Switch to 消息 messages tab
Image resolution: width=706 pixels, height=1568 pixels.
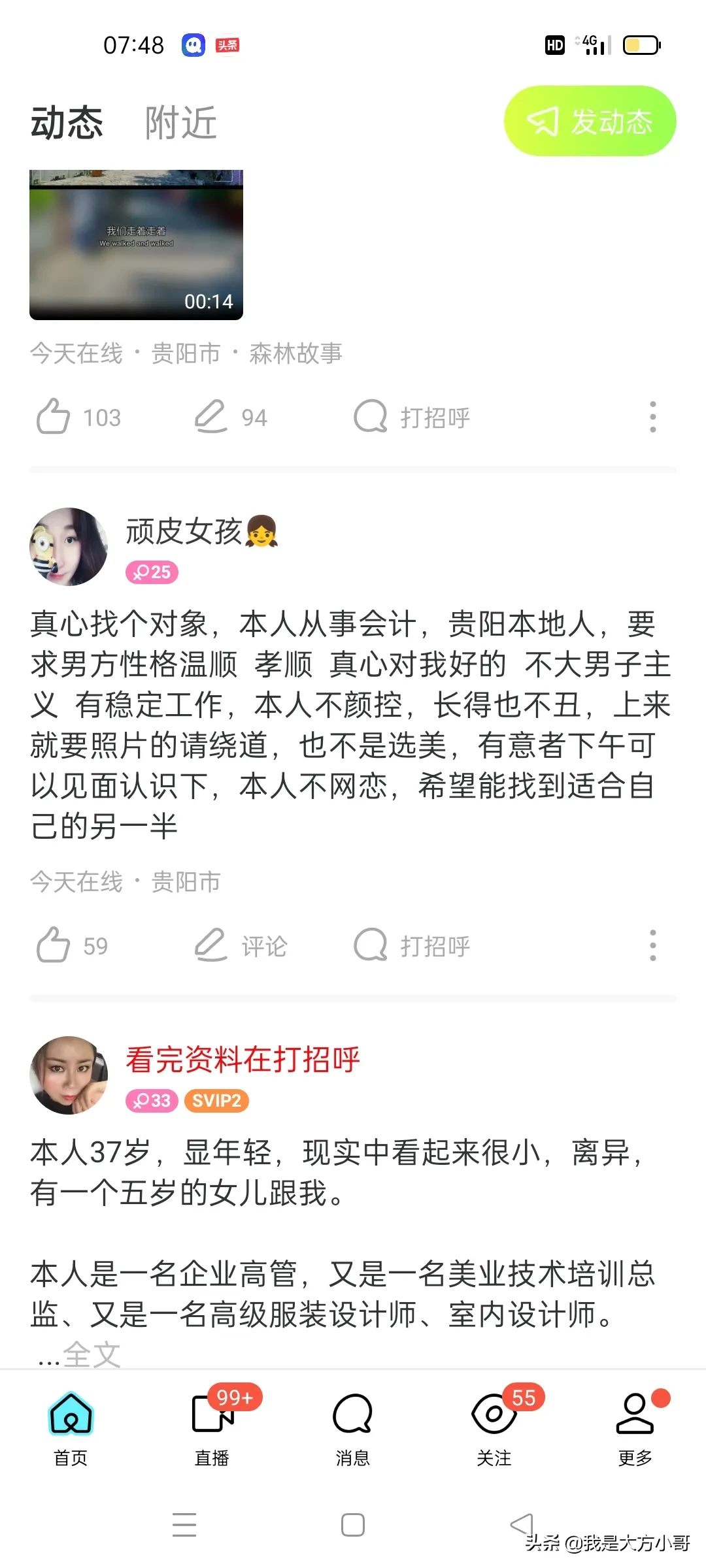[353, 1428]
